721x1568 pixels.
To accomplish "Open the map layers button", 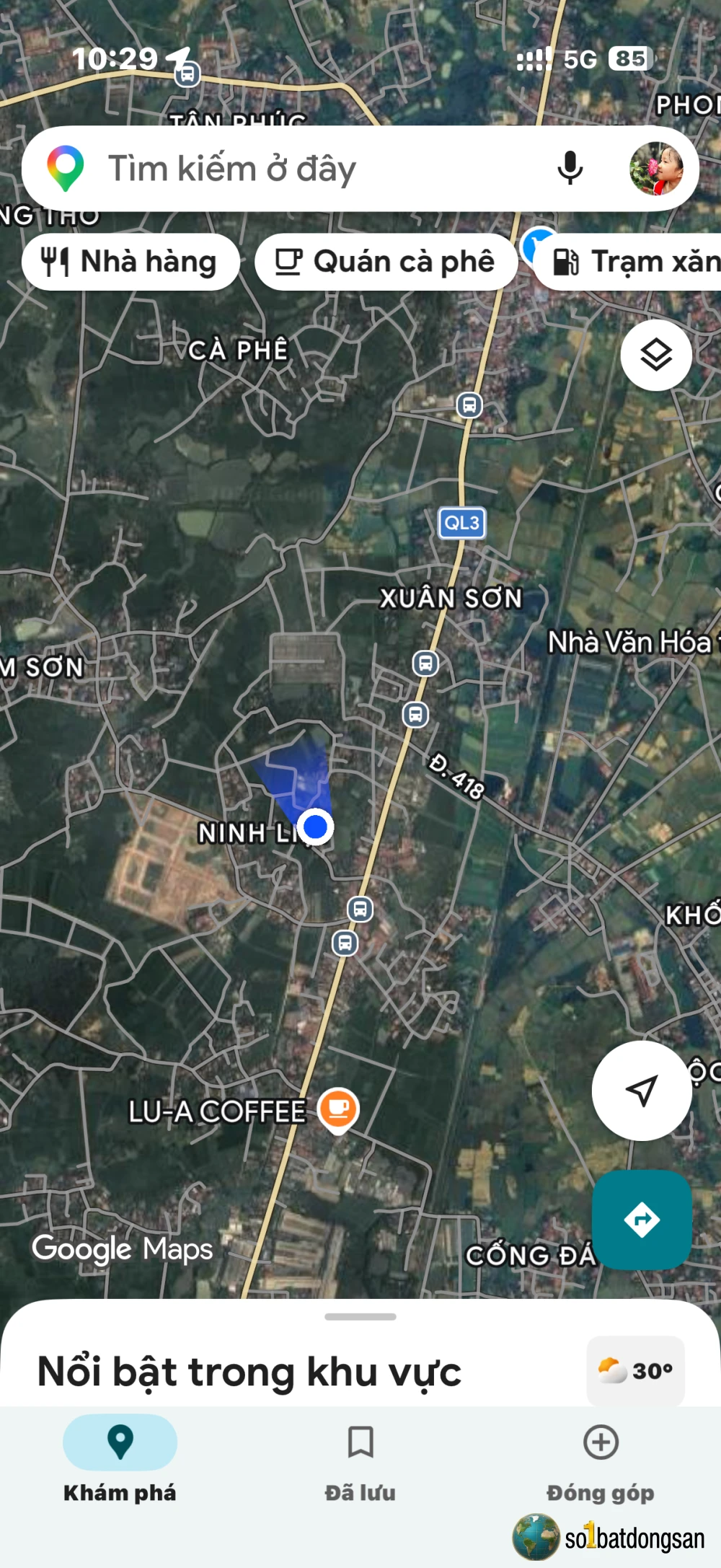I will click(x=656, y=355).
